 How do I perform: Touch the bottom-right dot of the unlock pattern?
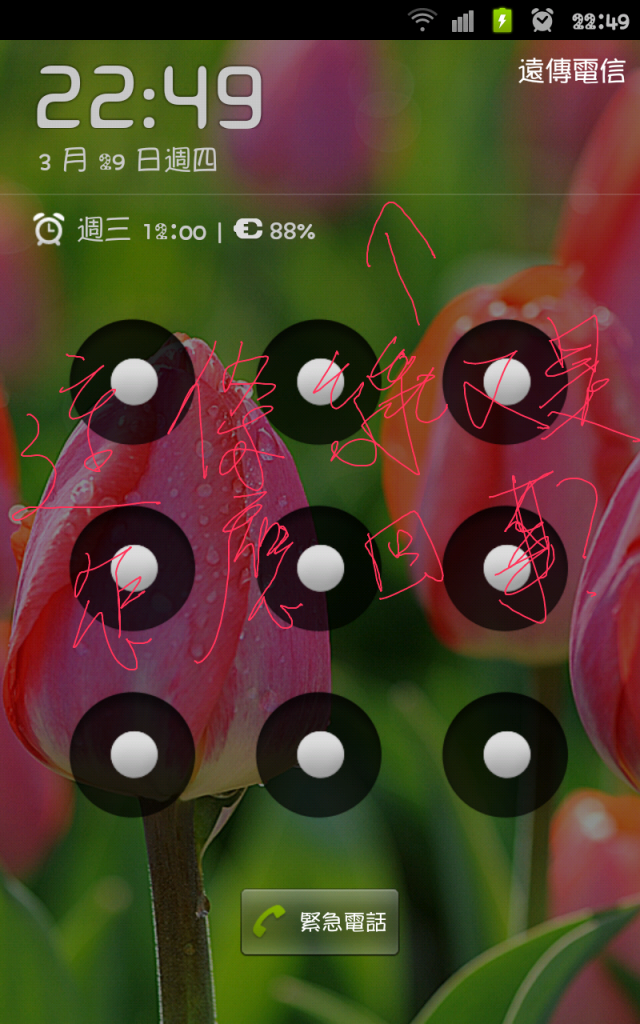(x=506, y=754)
